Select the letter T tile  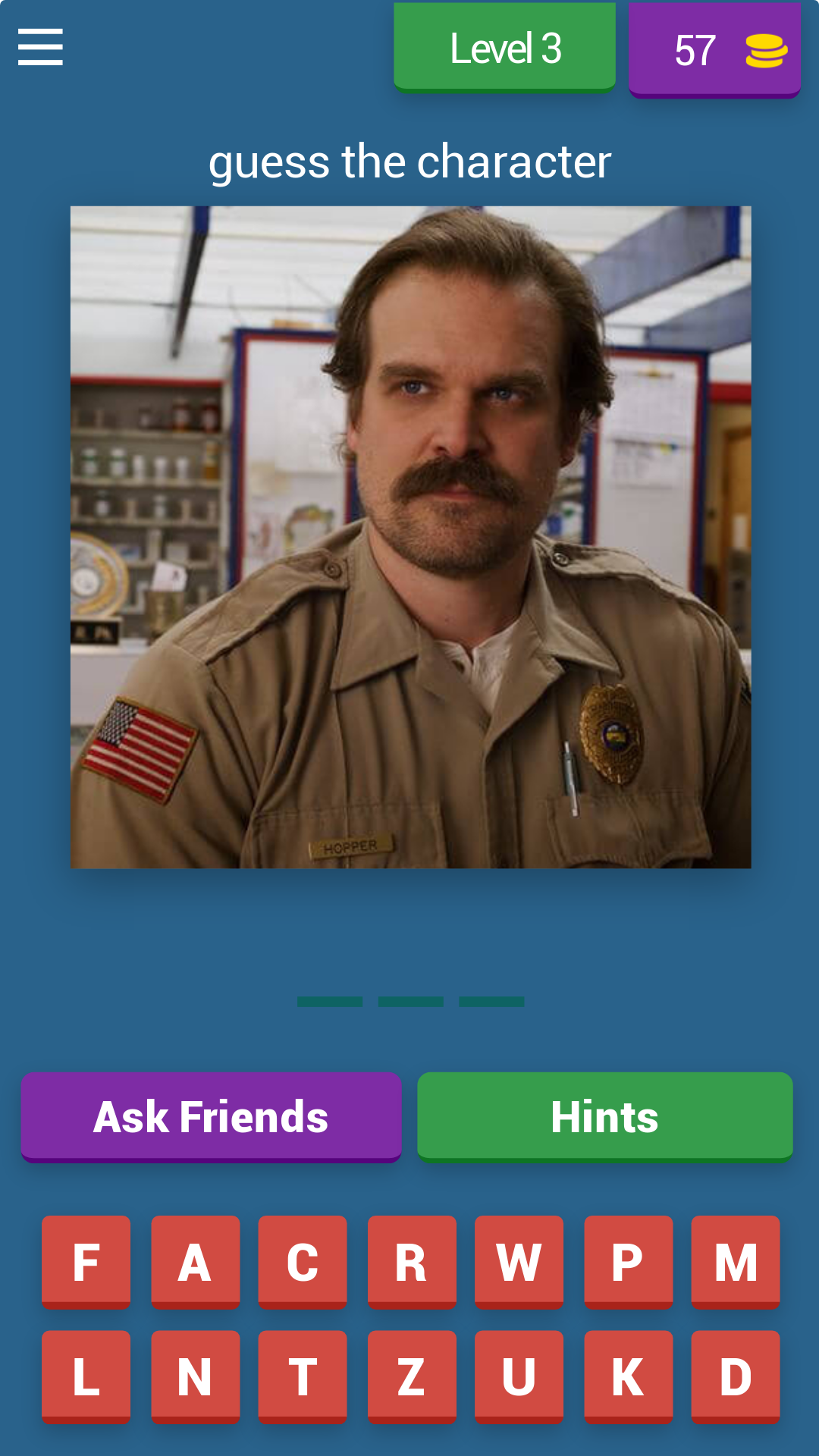coord(303,1377)
